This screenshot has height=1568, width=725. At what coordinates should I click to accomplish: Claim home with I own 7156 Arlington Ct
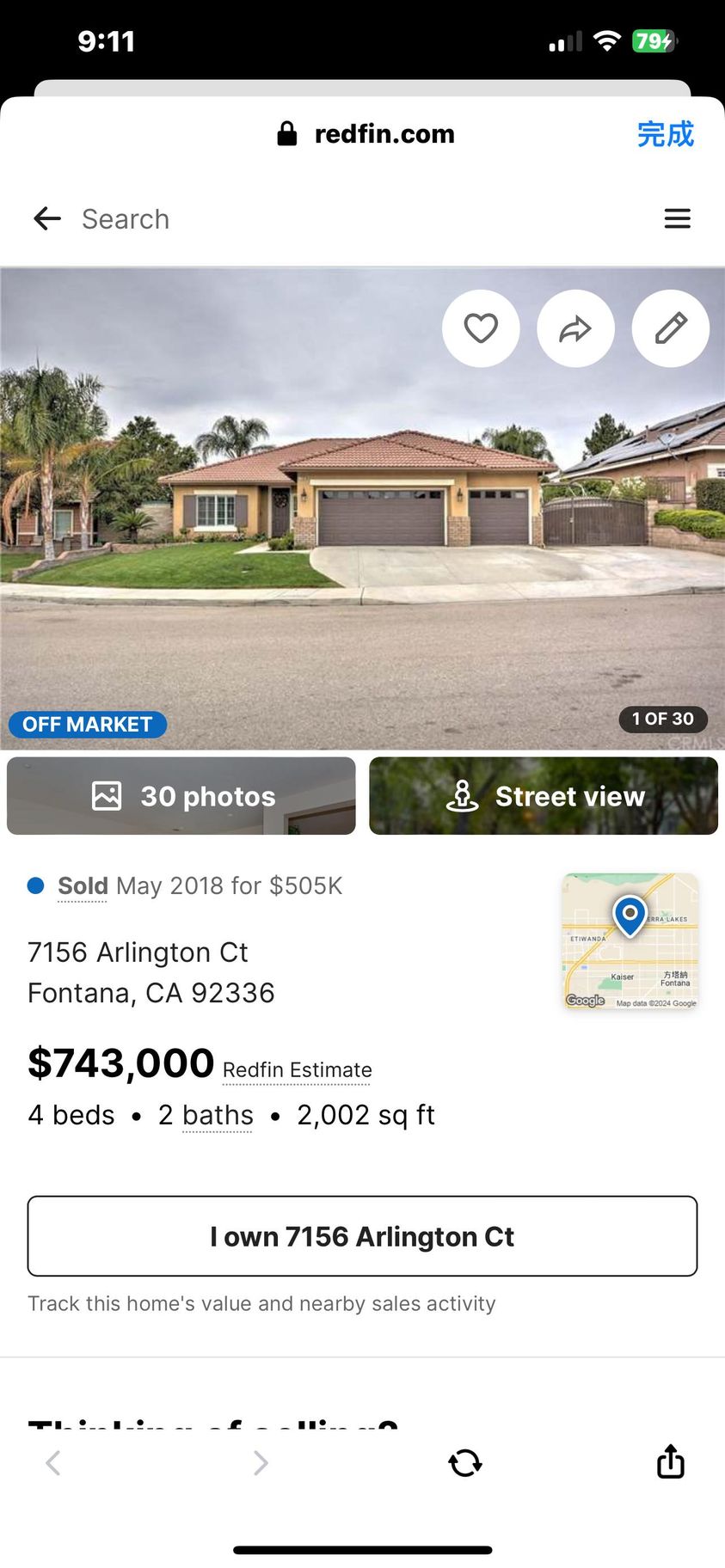point(362,1236)
